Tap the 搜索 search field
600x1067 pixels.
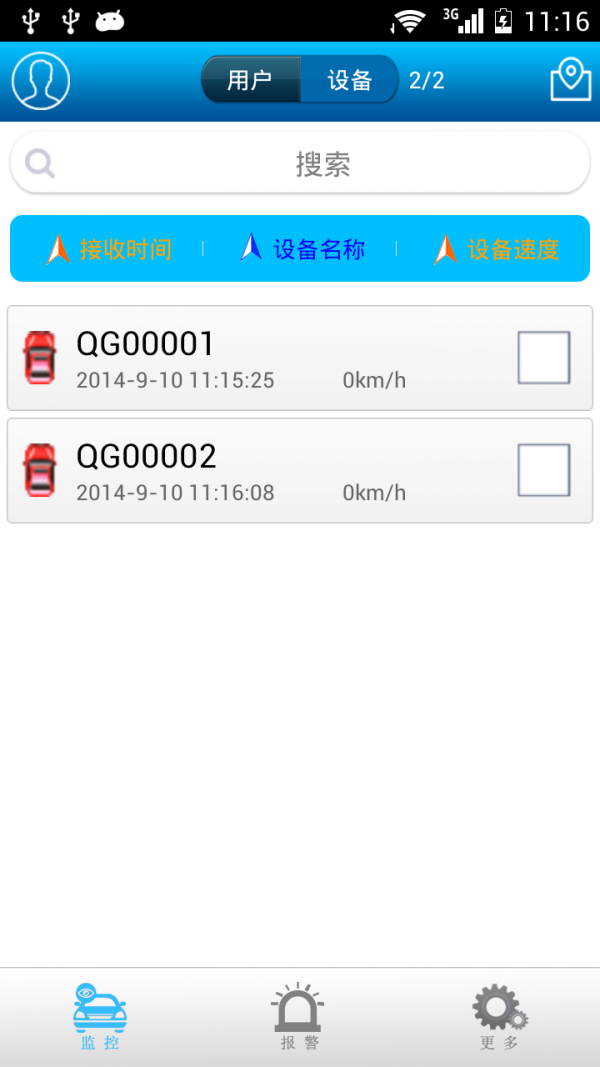pyautogui.click(x=300, y=163)
